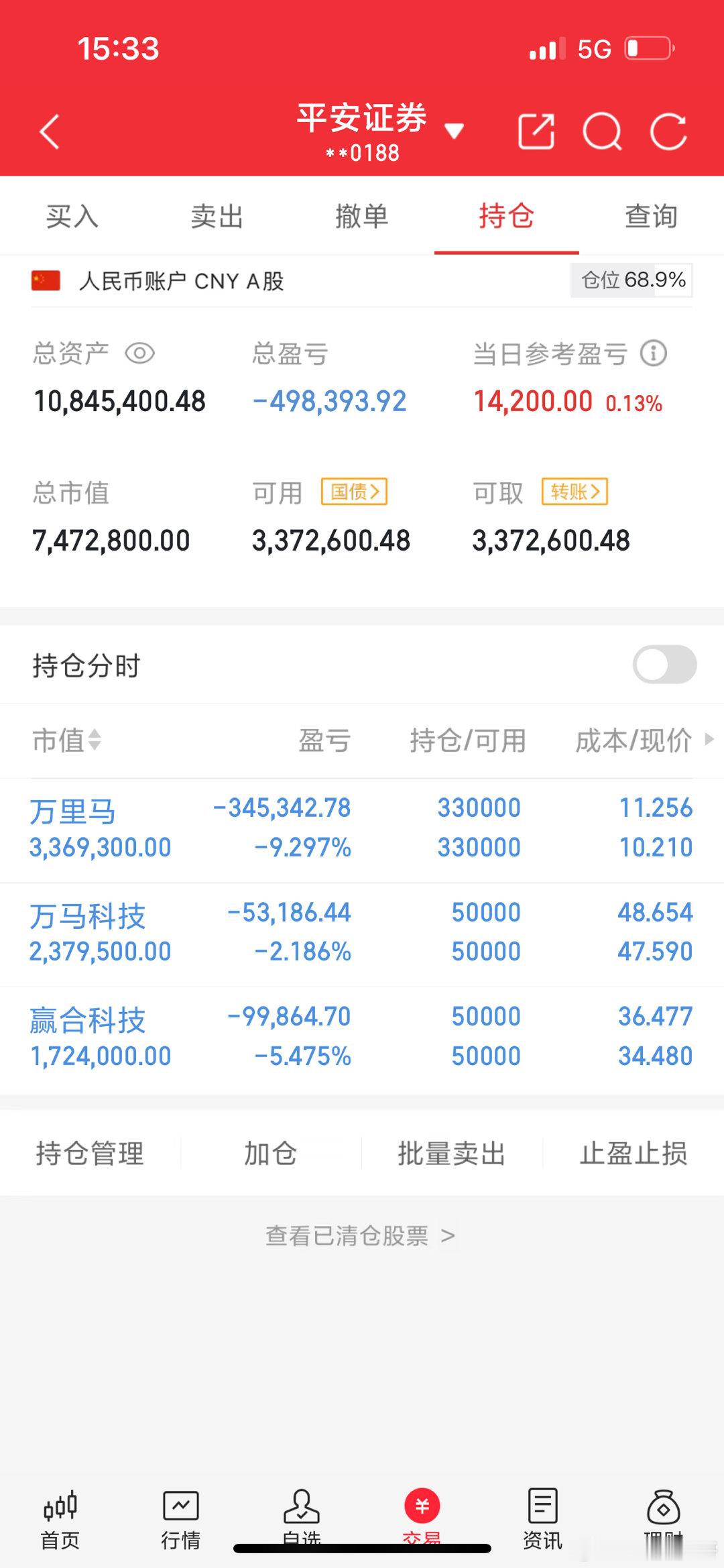Open search from the header magnifier
The width and height of the screenshot is (724, 1568).
(602, 131)
